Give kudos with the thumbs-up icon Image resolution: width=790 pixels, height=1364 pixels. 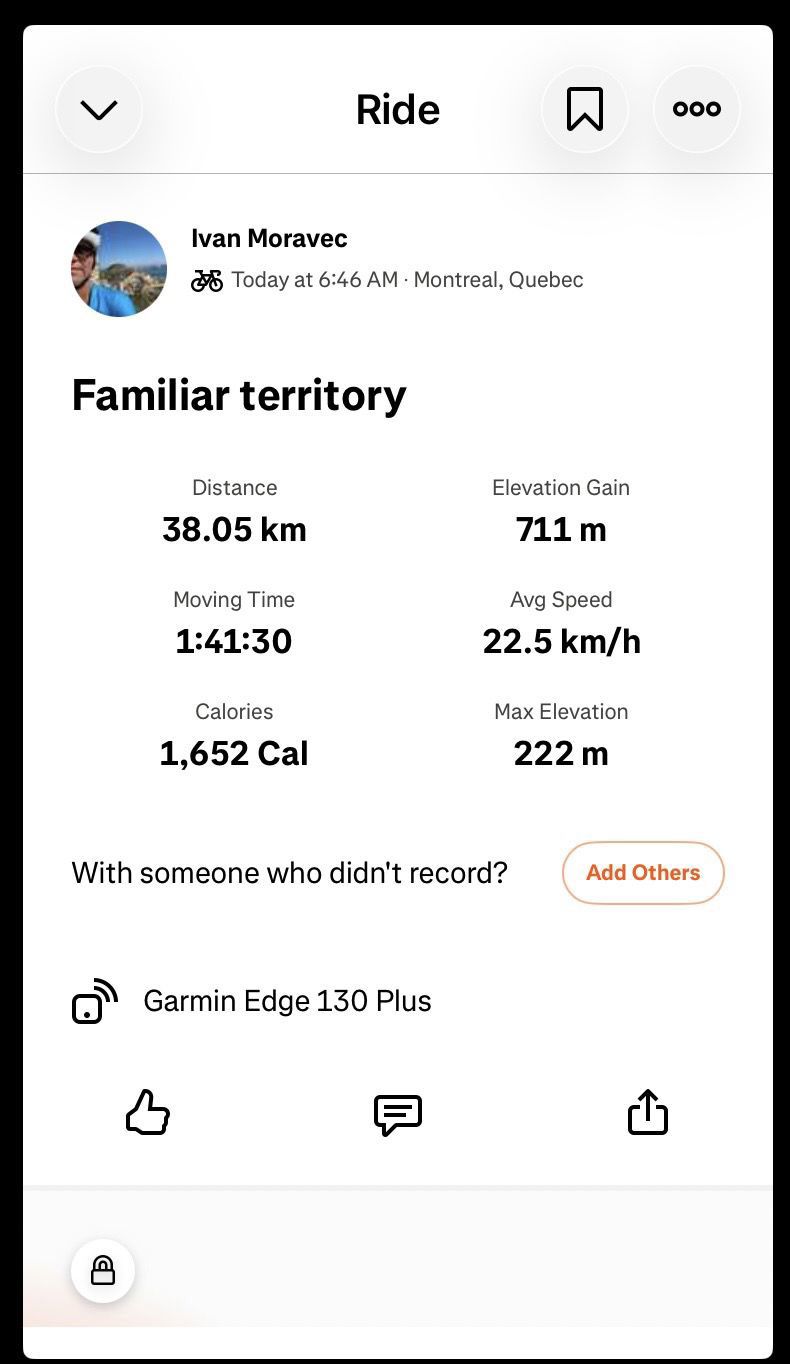point(148,1113)
